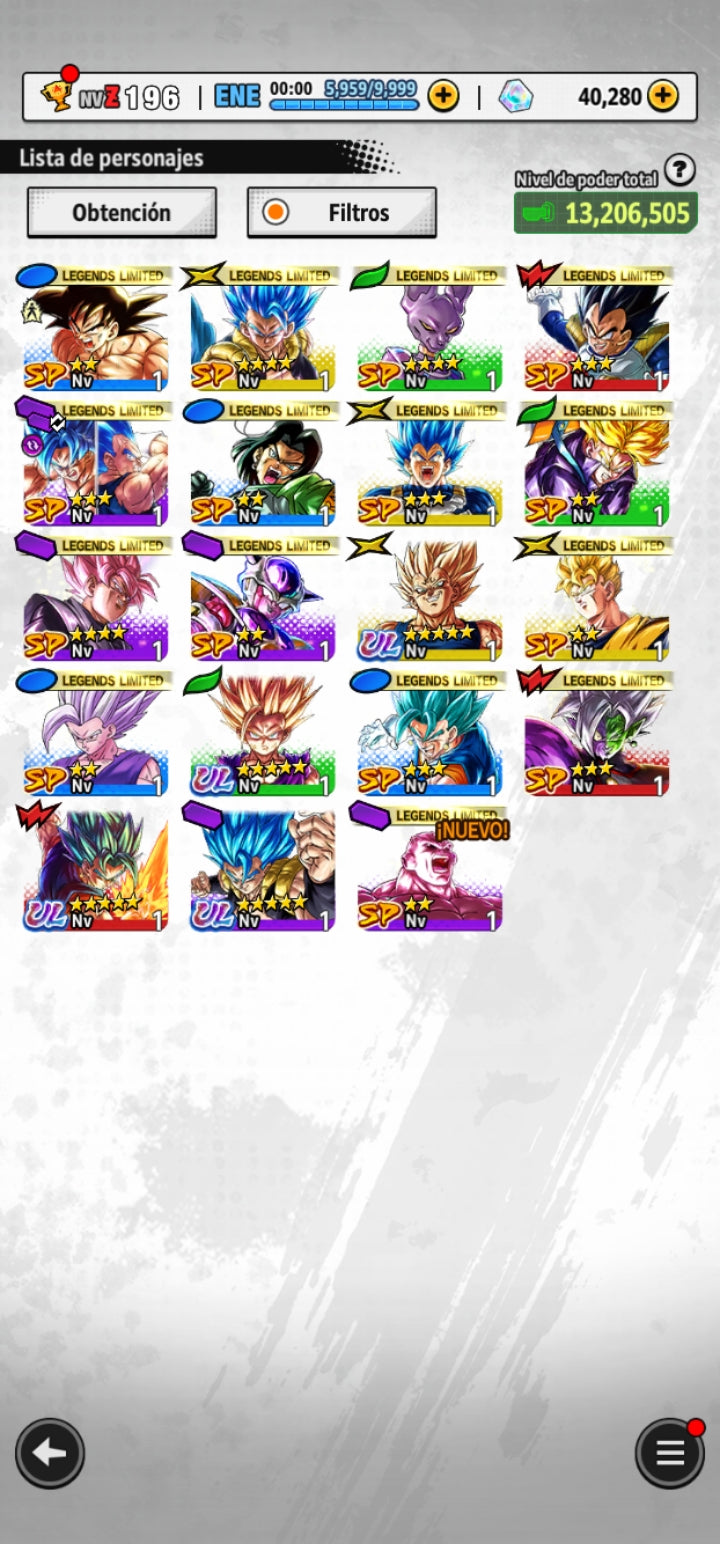Open the blue shirtless Goku card
Viewport: 720px width, 1544px height.
point(96,330)
